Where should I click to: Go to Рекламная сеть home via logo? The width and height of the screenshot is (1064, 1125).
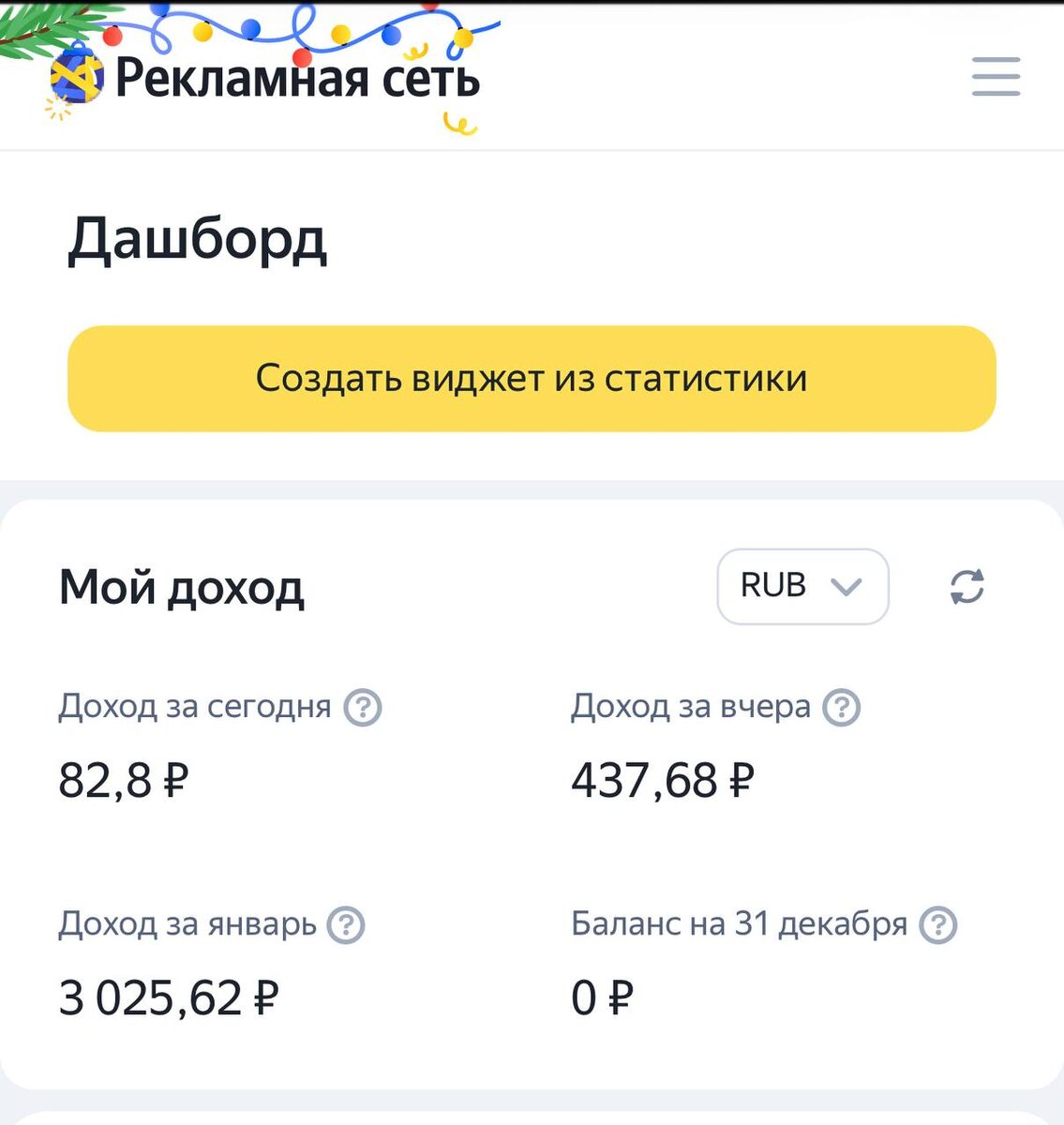(x=265, y=77)
